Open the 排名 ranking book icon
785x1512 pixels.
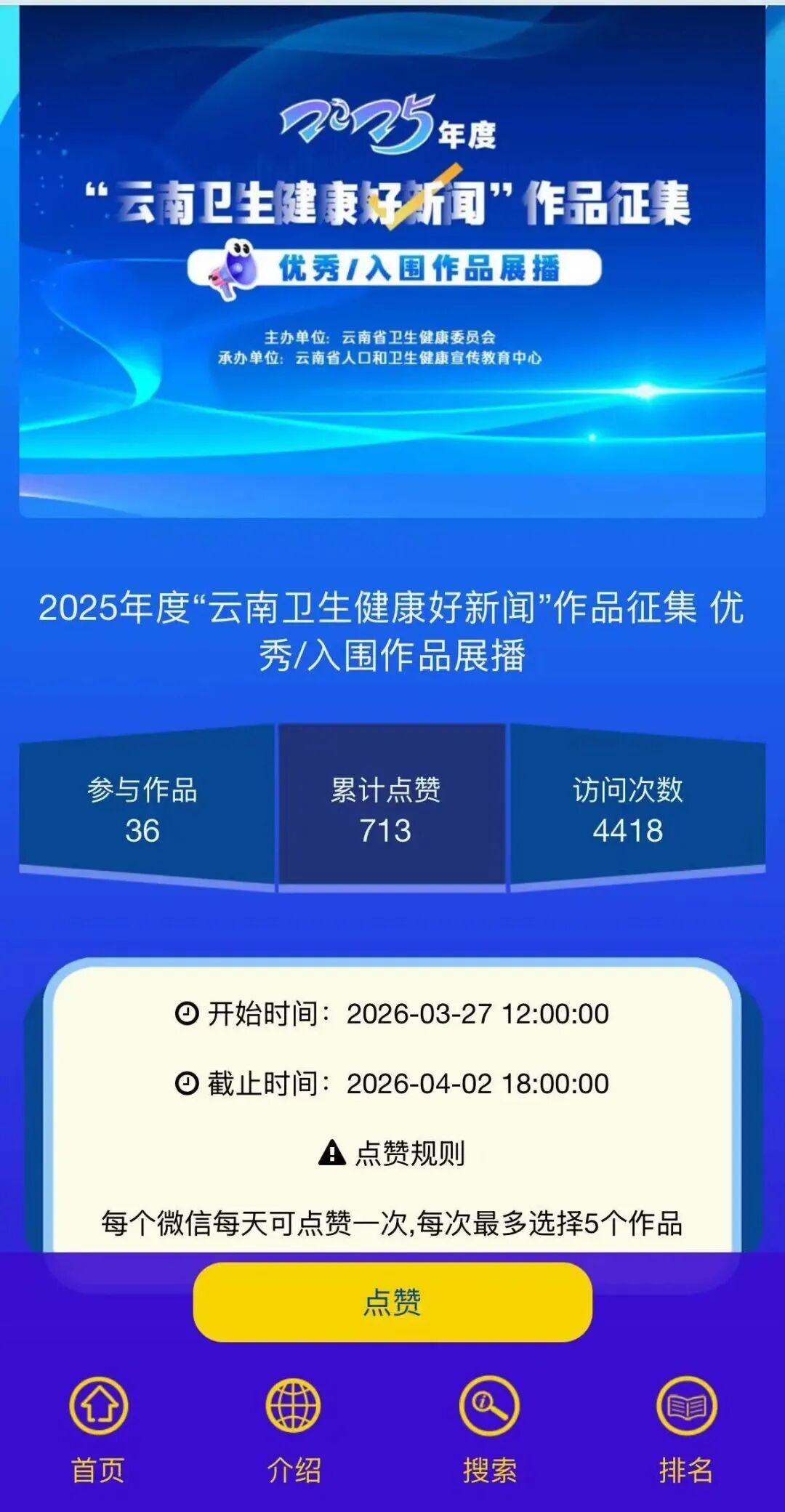point(686,1404)
